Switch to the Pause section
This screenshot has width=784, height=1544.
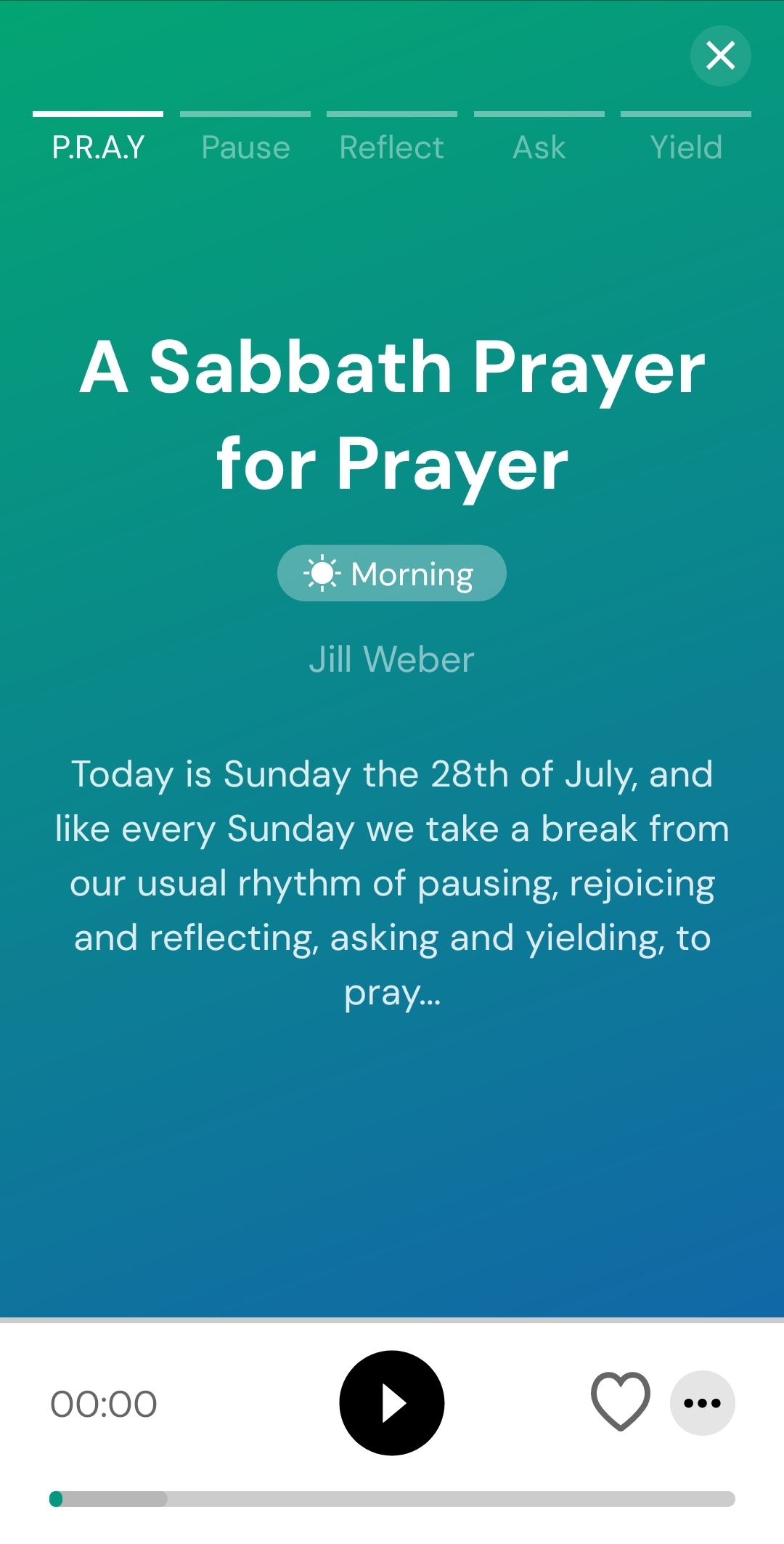point(245,147)
